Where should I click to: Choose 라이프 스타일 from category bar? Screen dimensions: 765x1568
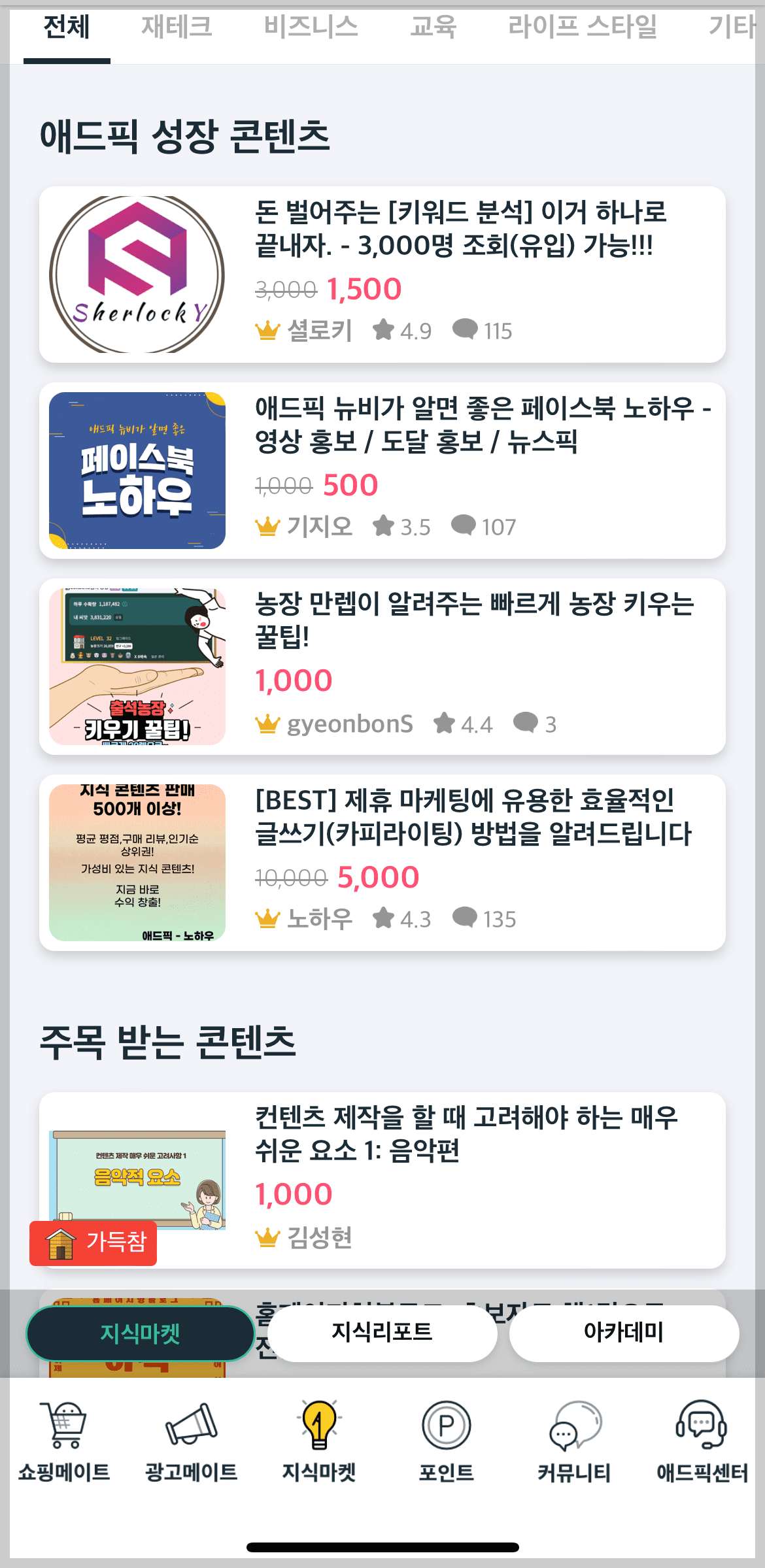point(582,26)
